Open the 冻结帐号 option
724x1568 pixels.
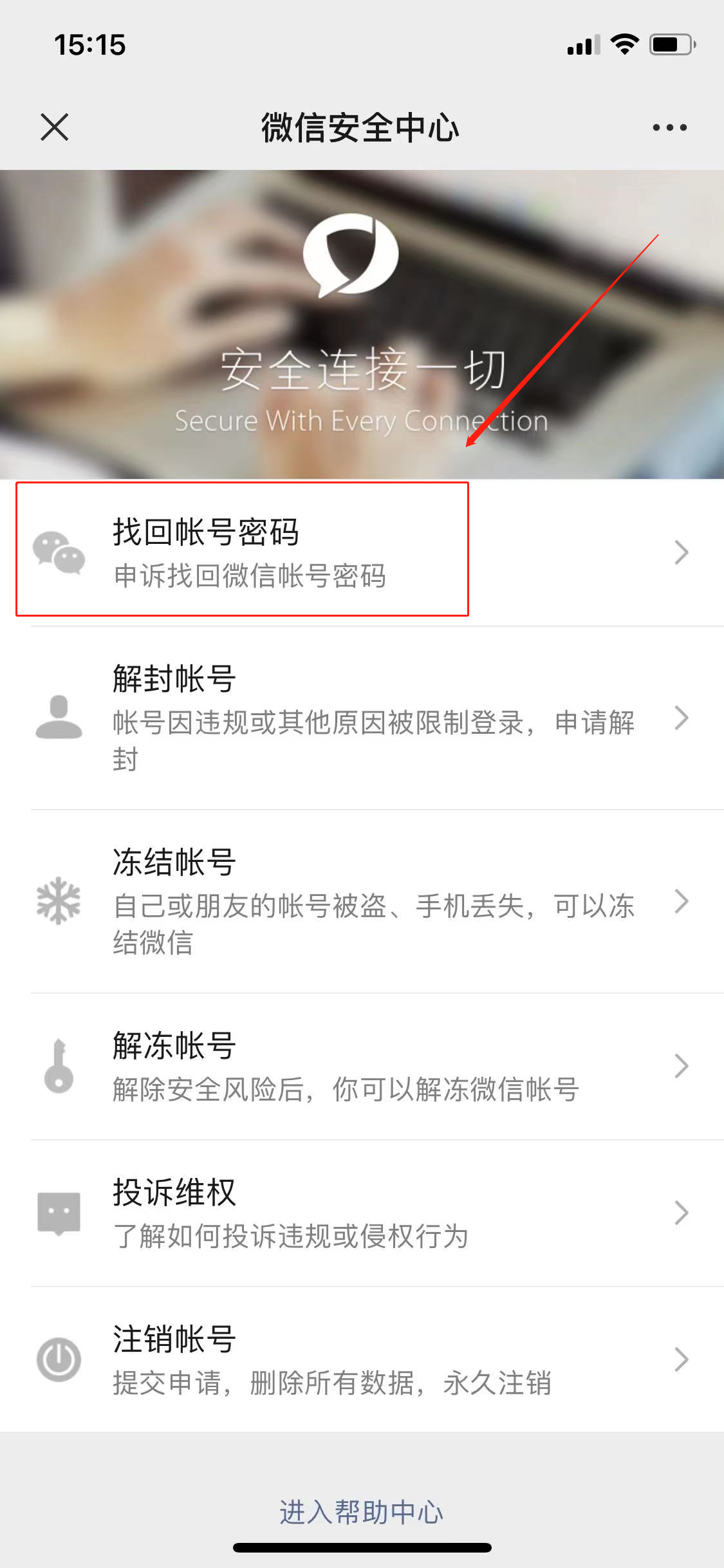[x=362, y=901]
